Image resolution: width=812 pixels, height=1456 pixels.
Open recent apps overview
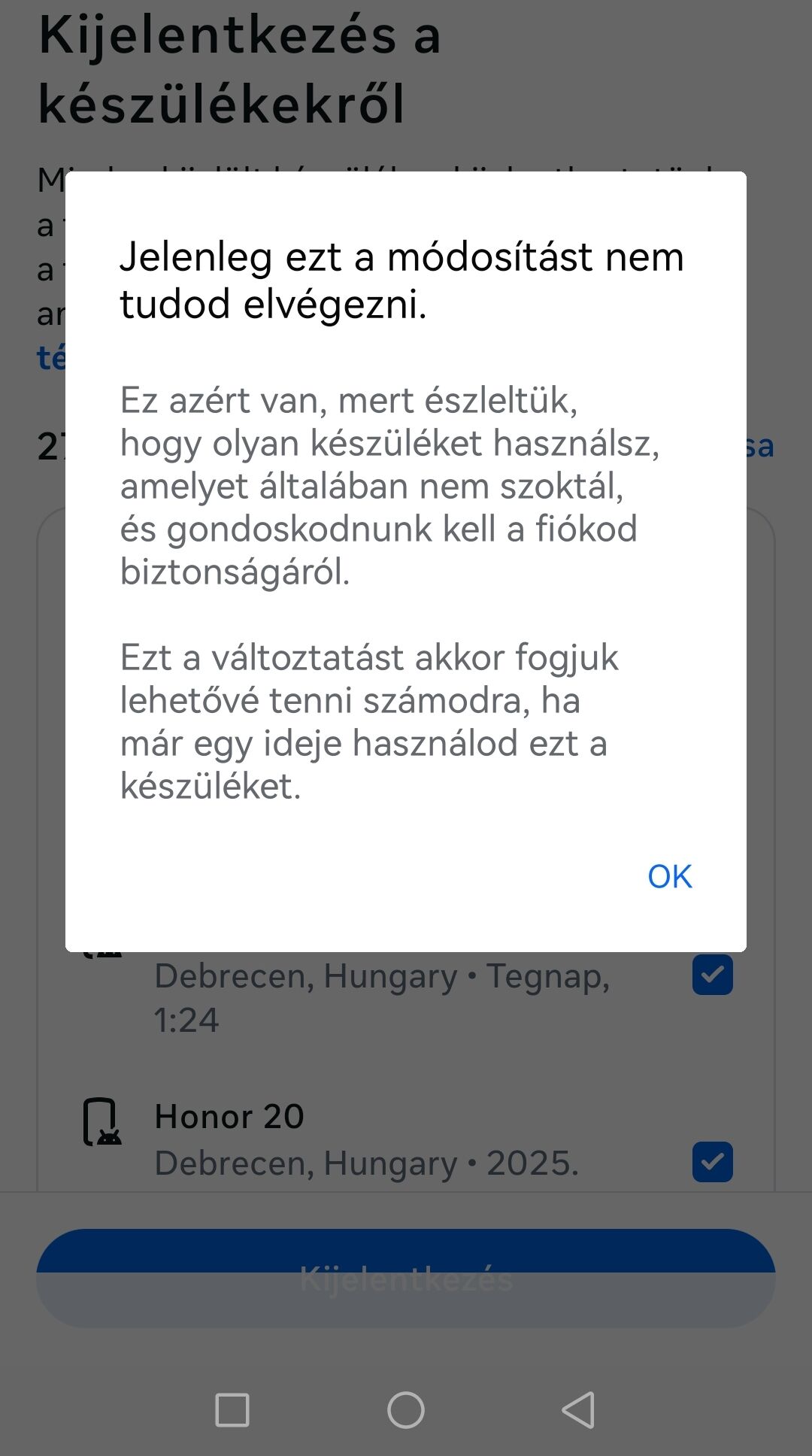click(232, 1409)
